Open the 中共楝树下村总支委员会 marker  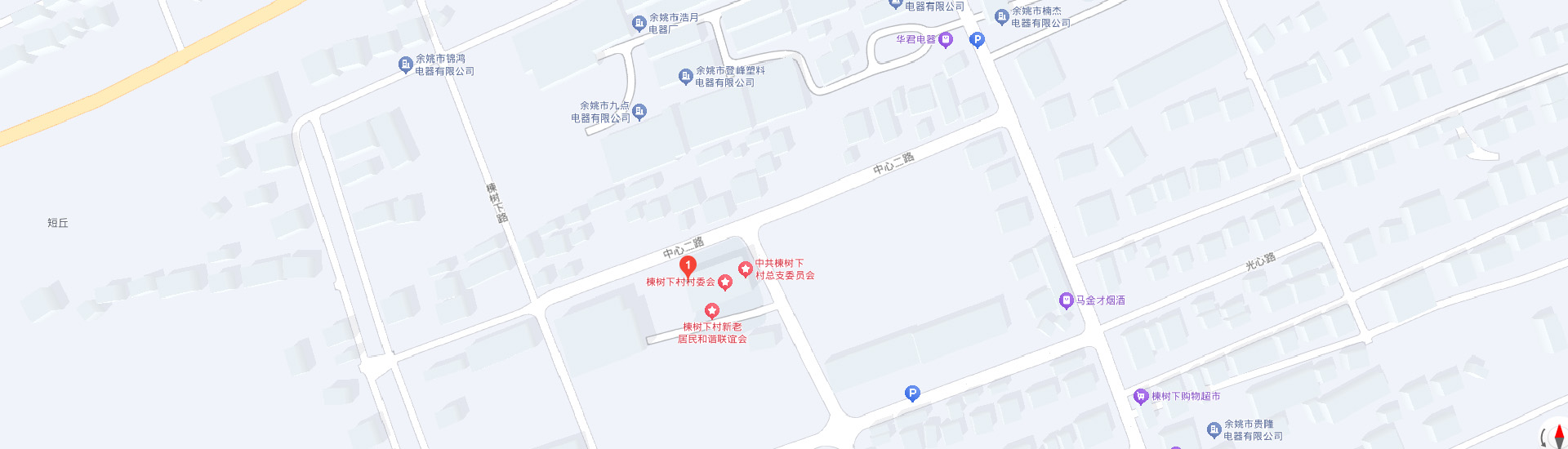(745, 269)
